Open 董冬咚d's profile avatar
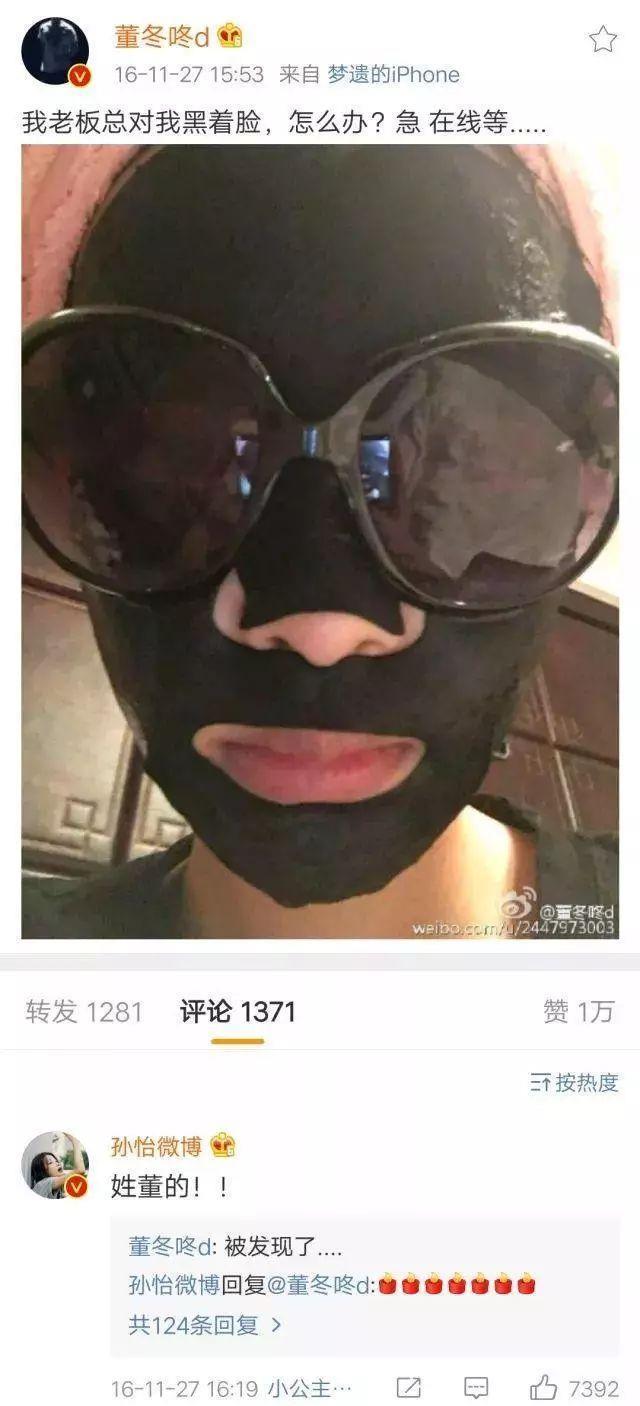 tap(56, 51)
